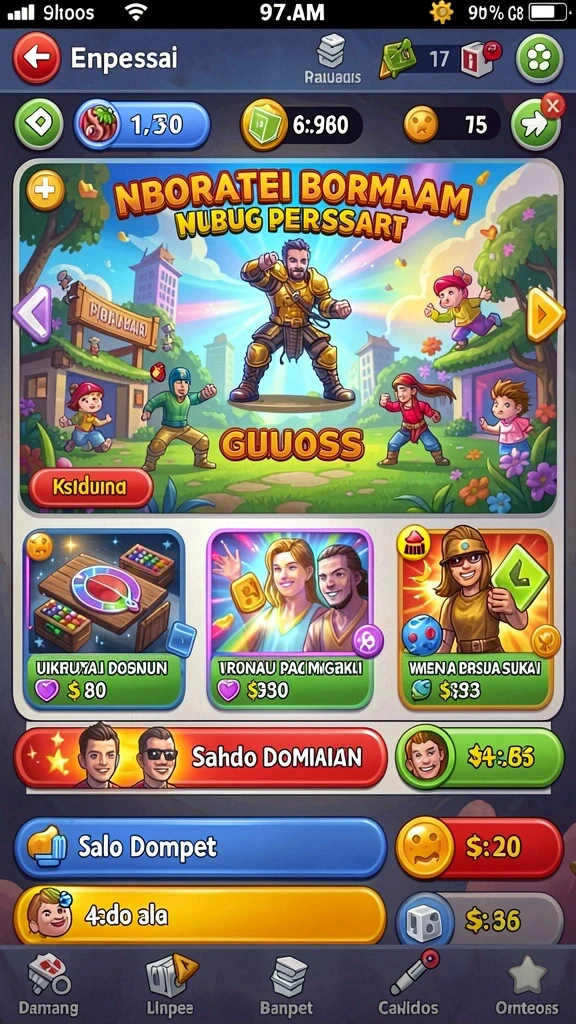Open the Damang tab
This screenshot has width=576, height=1024.
48,984
